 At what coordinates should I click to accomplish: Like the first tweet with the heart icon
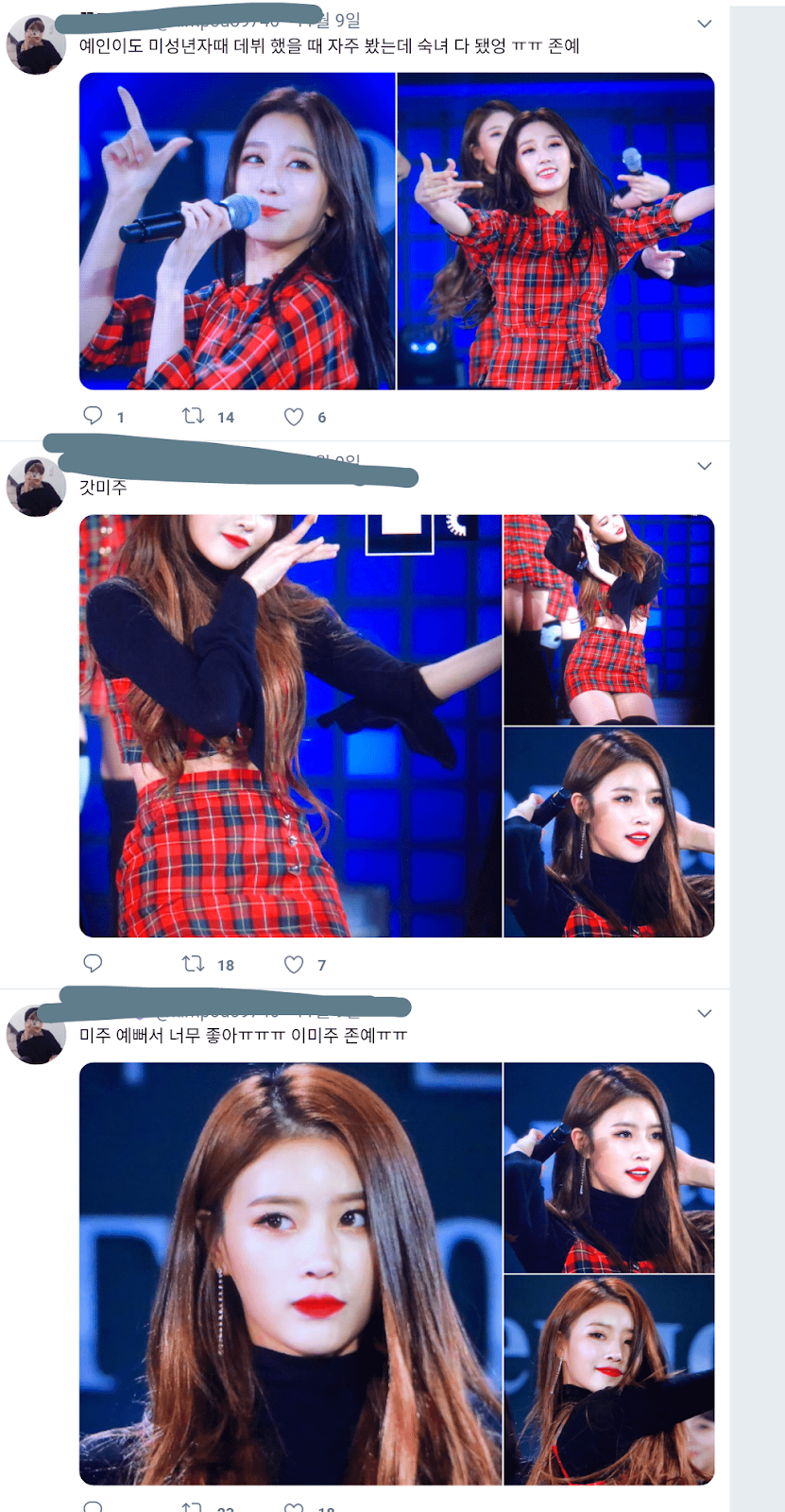294,415
